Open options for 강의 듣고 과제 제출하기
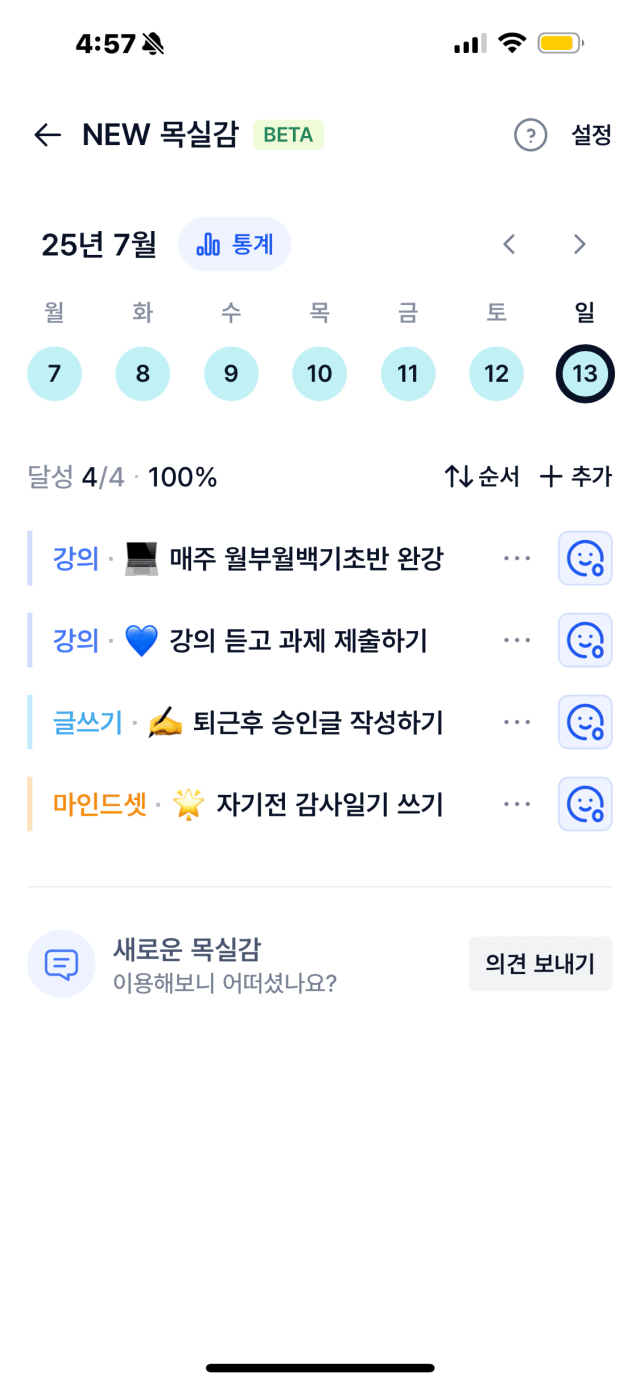The image size is (640, 1386). pos(517,640)
